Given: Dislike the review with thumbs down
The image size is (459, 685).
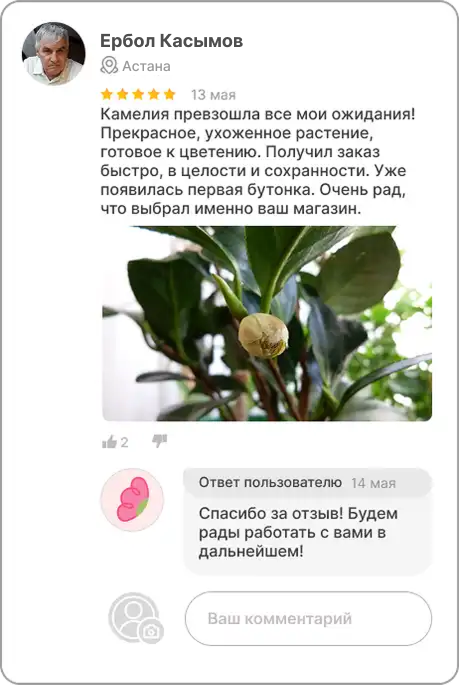Looking at the screenshot, I should (159, 441).
